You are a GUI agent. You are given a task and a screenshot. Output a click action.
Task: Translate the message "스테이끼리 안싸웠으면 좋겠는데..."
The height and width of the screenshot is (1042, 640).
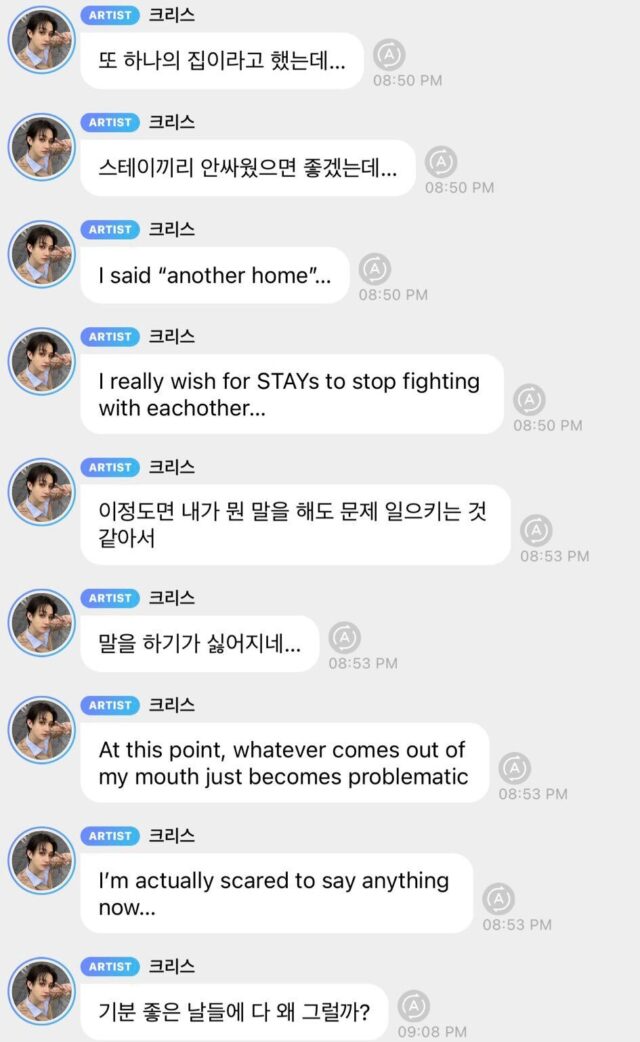(440, 162)
